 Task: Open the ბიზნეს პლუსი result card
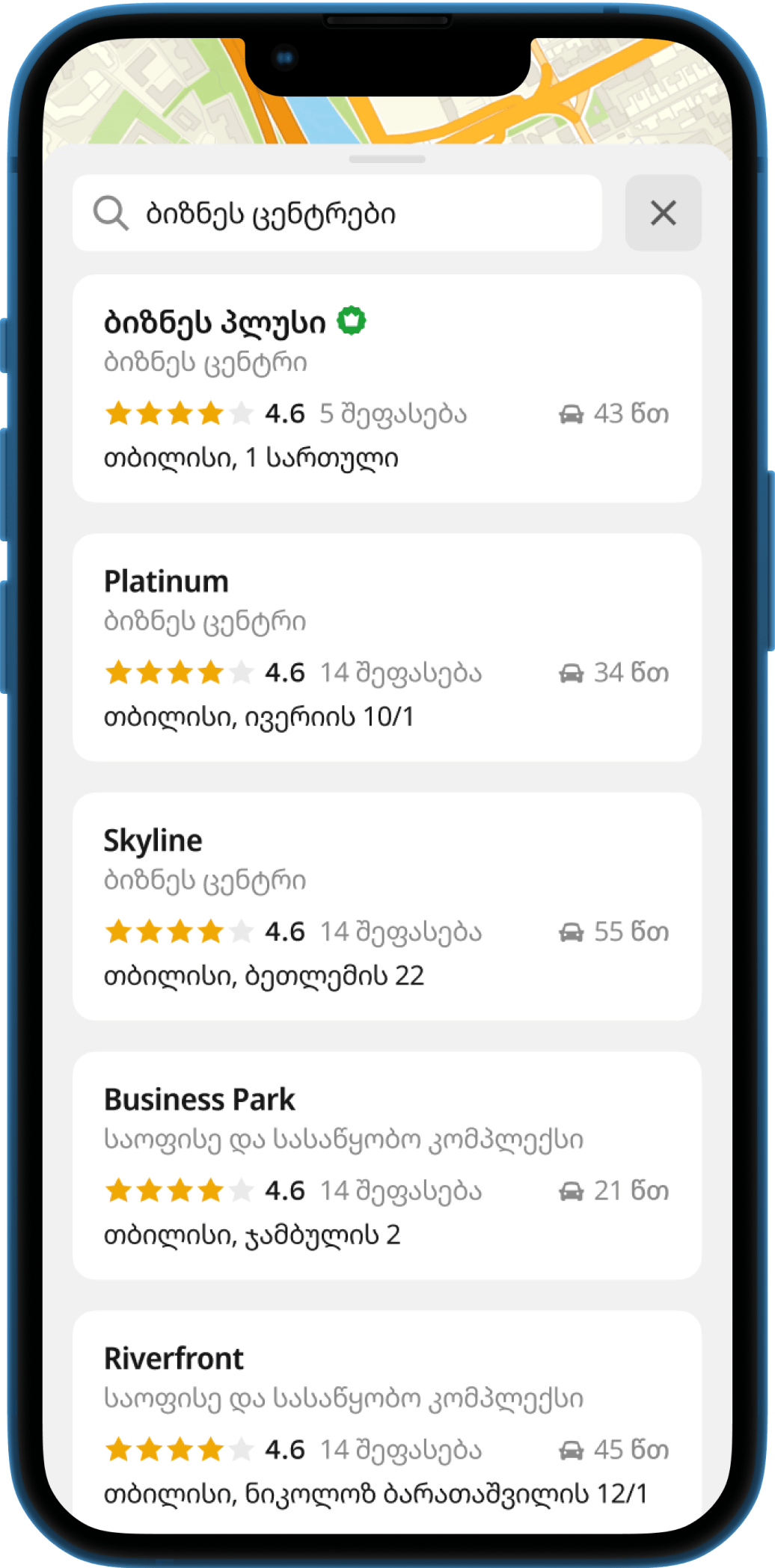386,388
